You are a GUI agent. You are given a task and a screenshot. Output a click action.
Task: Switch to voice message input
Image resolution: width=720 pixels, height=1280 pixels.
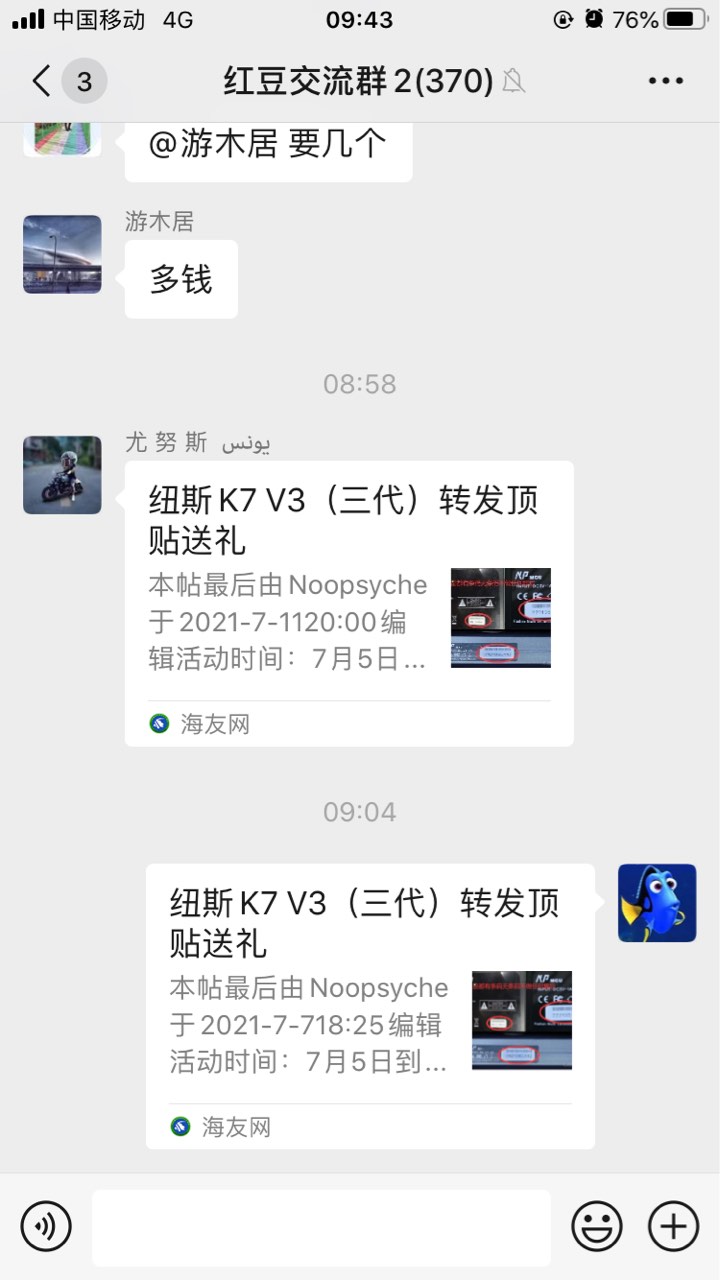click(x=46, y=1226)
